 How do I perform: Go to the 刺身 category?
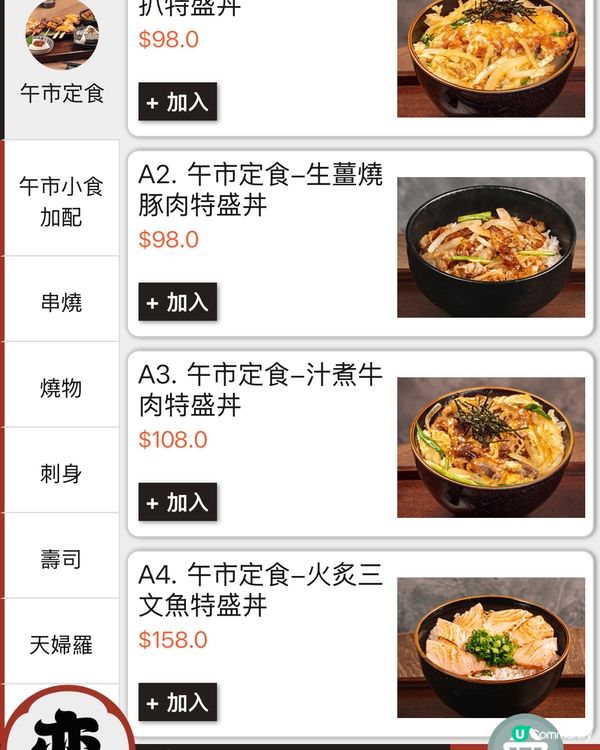(x=62, y=473)
